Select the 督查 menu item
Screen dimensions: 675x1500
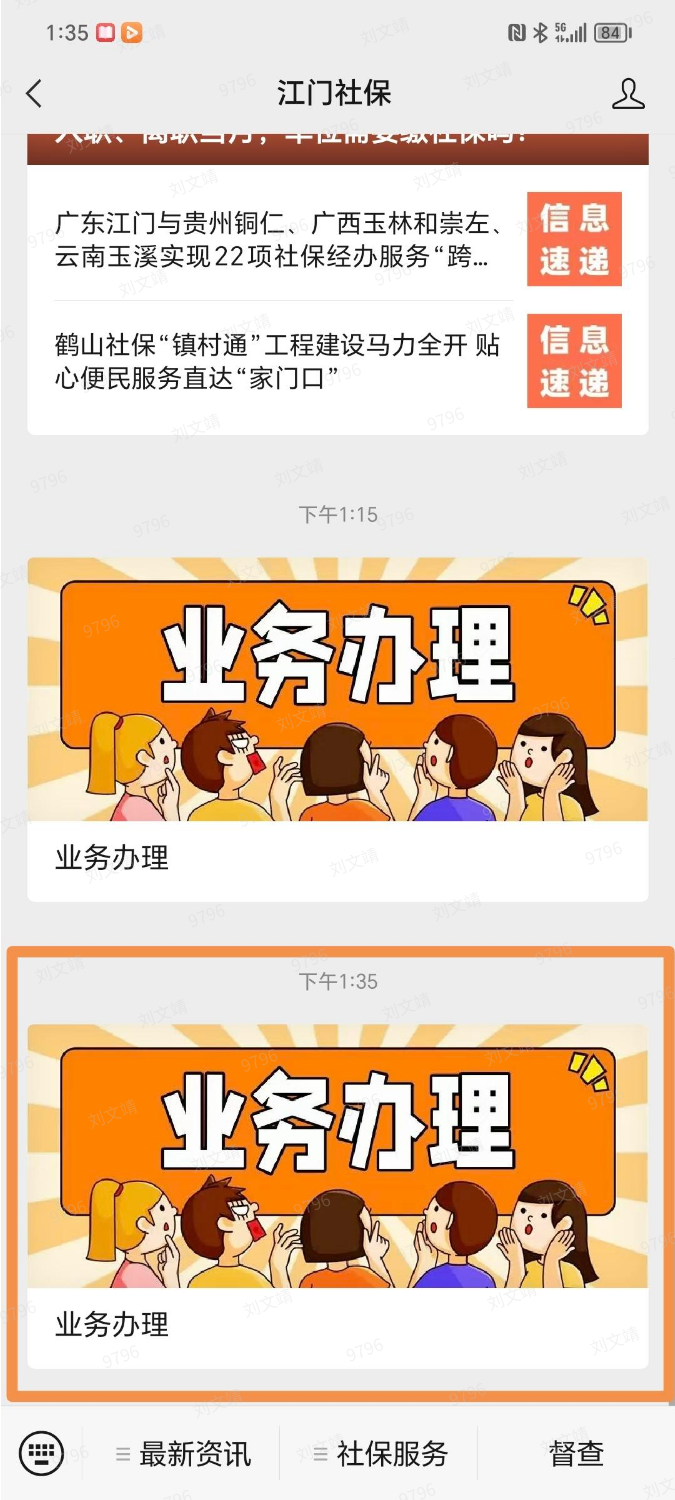(x=576, y=1454)
